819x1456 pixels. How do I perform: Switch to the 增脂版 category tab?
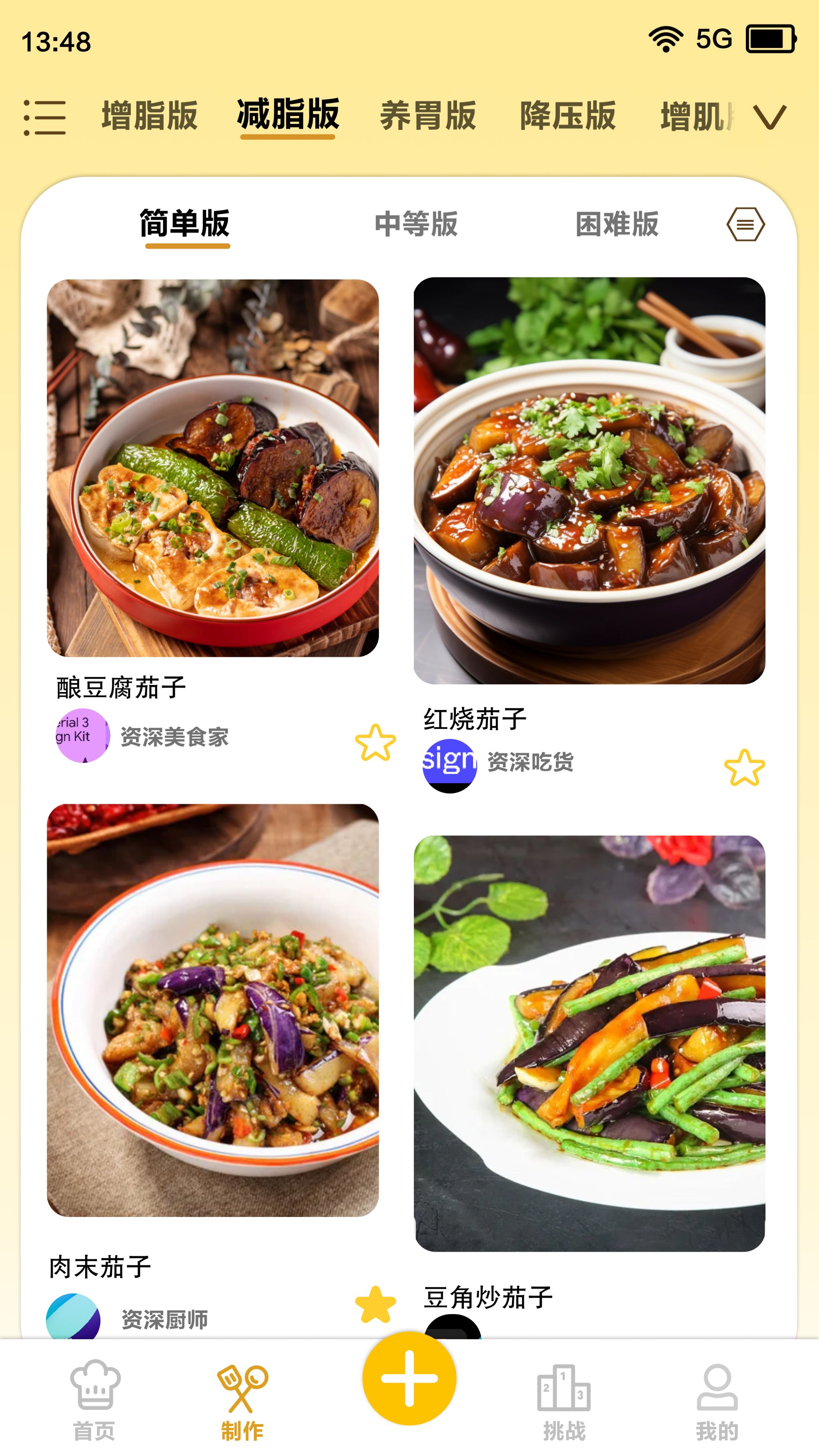tap(150, 116)
